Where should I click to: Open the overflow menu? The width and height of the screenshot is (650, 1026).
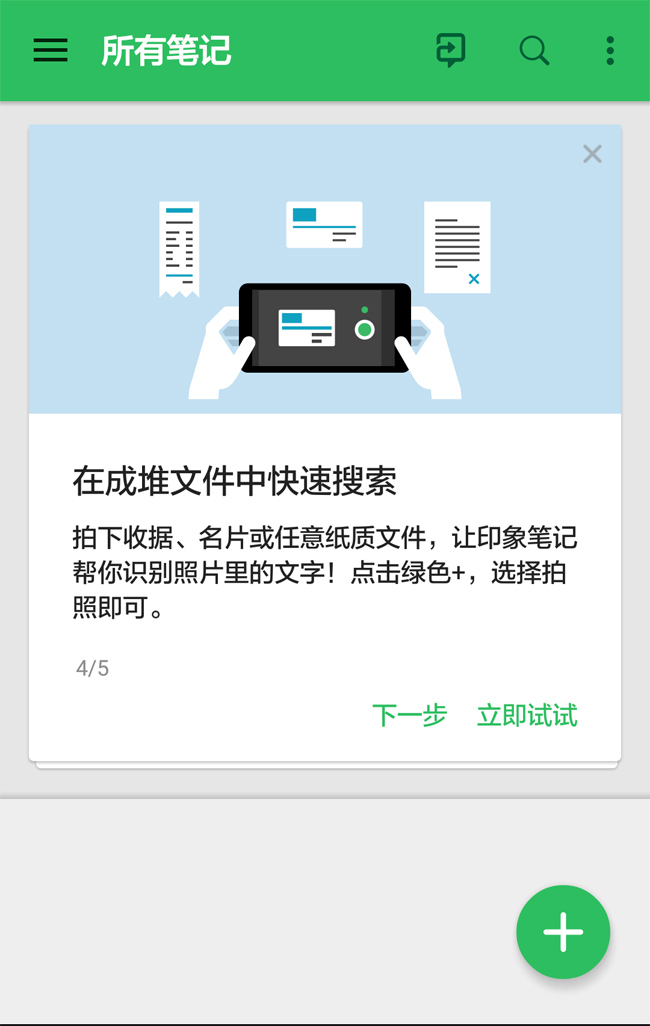[x=610, y=50]
